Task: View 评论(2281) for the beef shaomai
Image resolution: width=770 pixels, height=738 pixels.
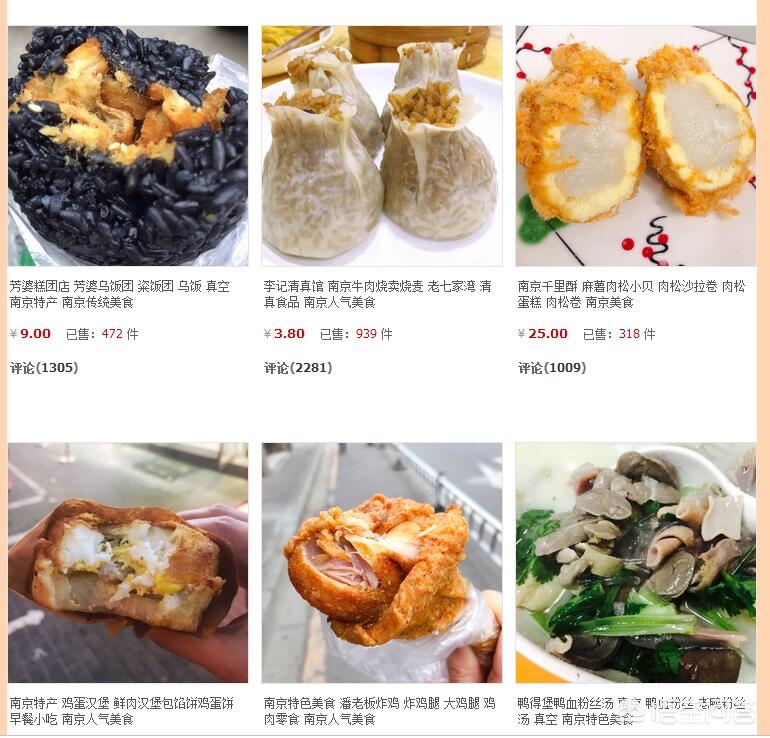Action: click(298, 368)
